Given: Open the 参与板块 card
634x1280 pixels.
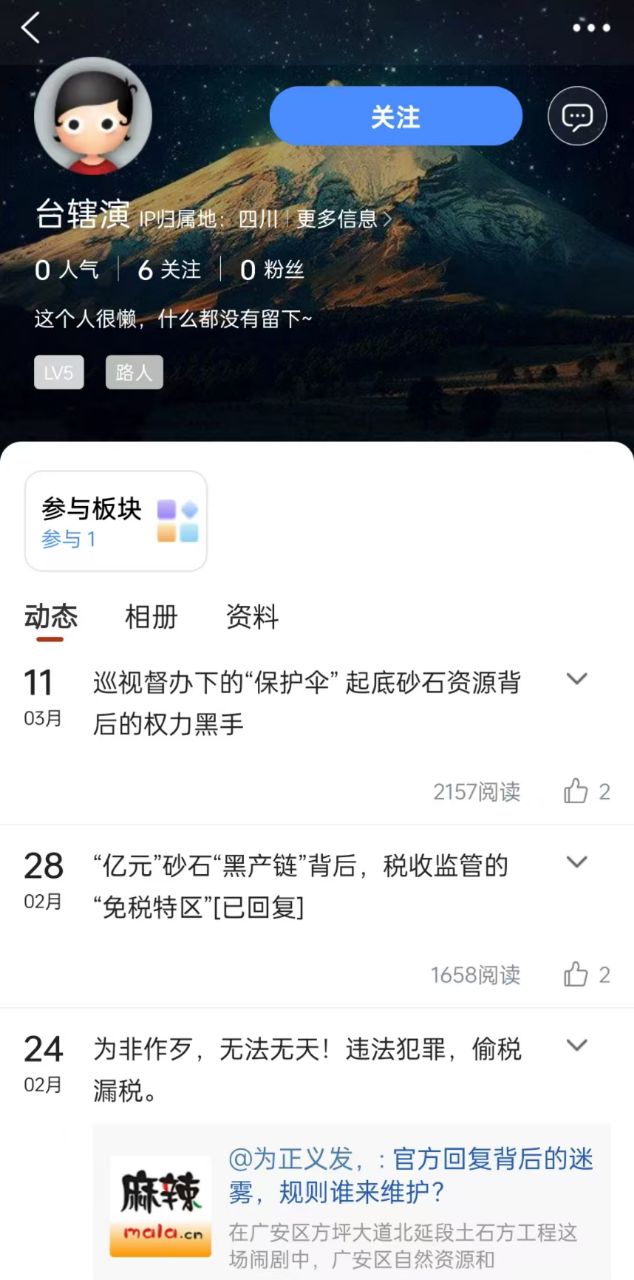Looking at the screenshot, I should point(116,521).
